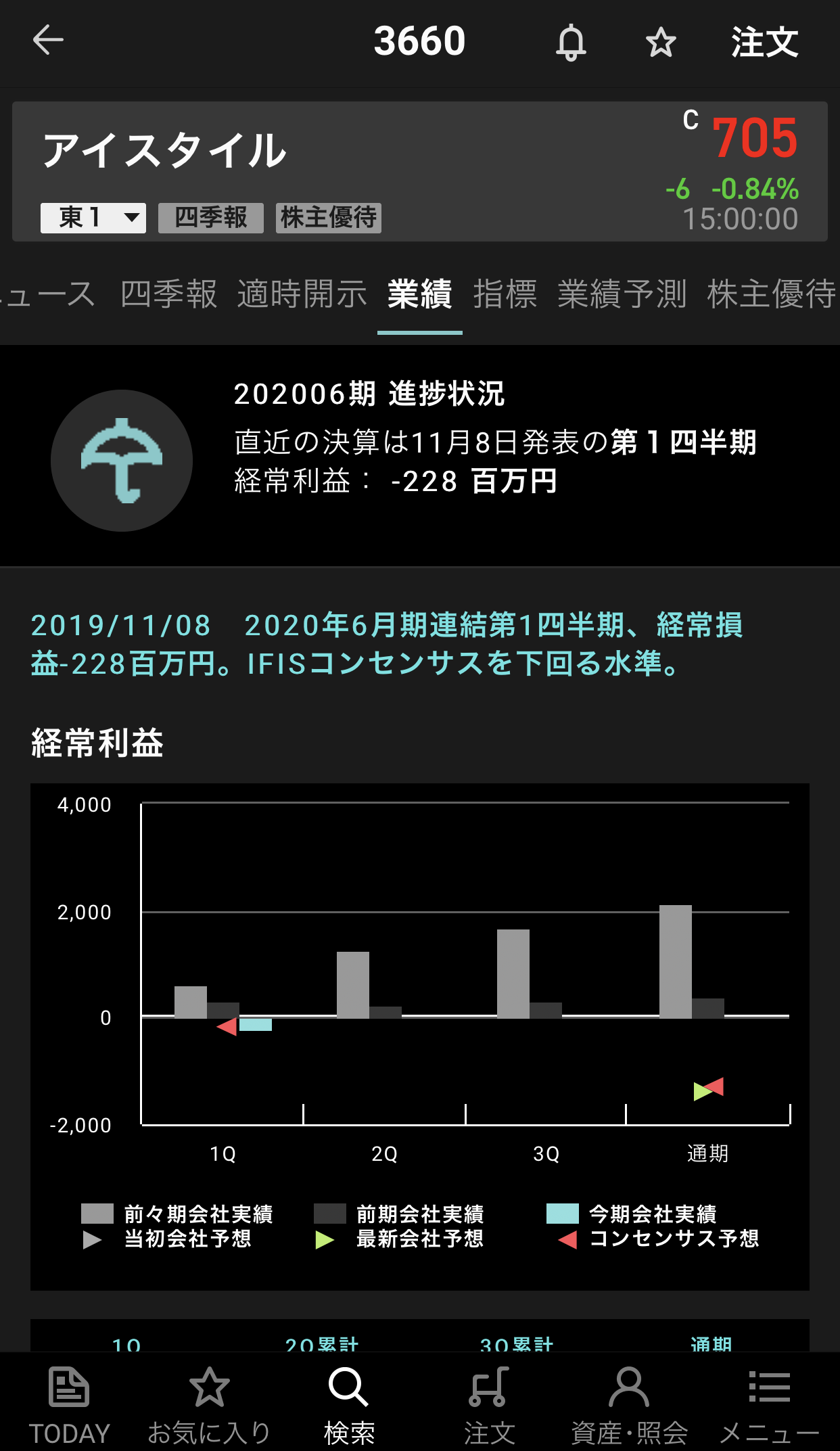Open the price alert bell

[571, 42]
